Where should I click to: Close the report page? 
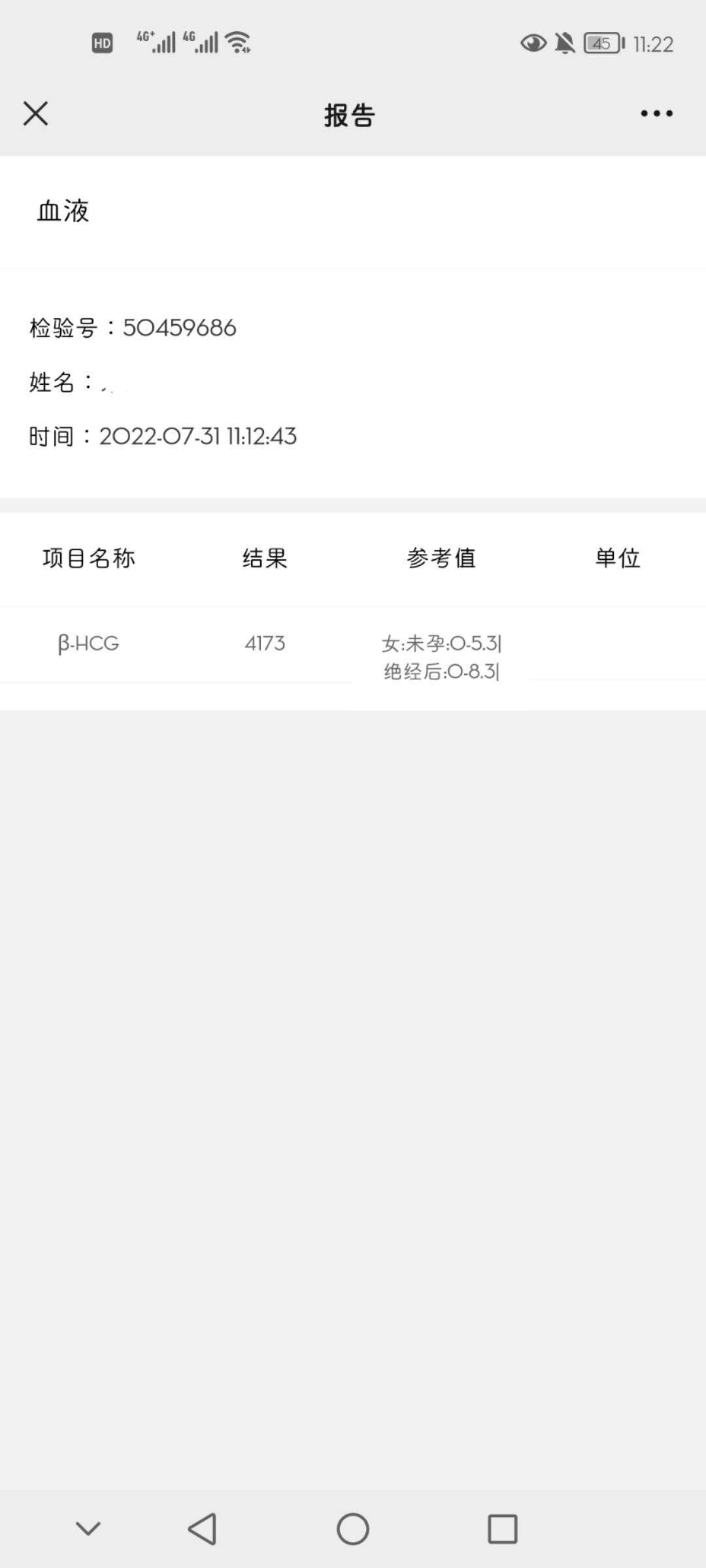pyautogui.click(x=35, y=114)
